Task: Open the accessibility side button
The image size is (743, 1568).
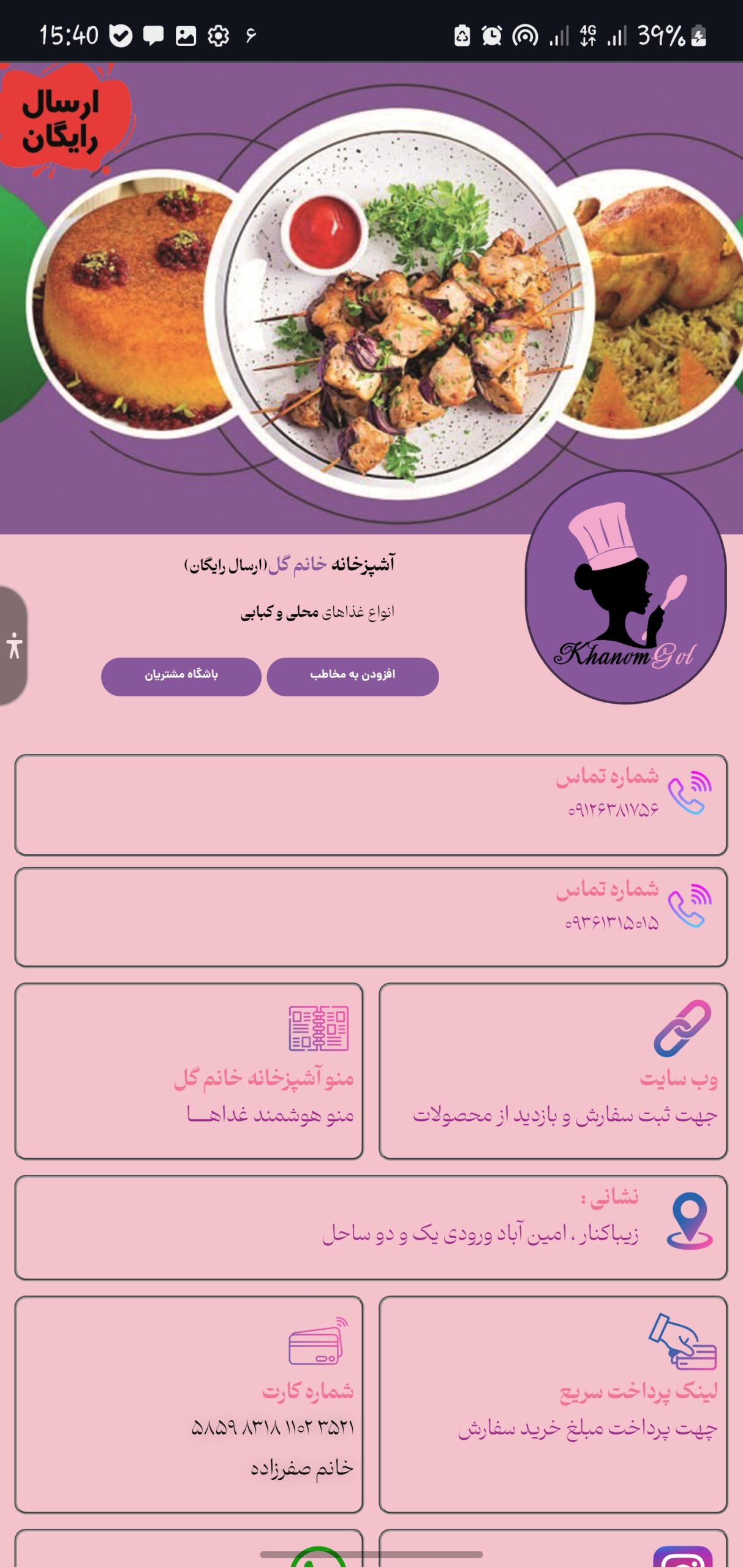Action: (13, 646)
